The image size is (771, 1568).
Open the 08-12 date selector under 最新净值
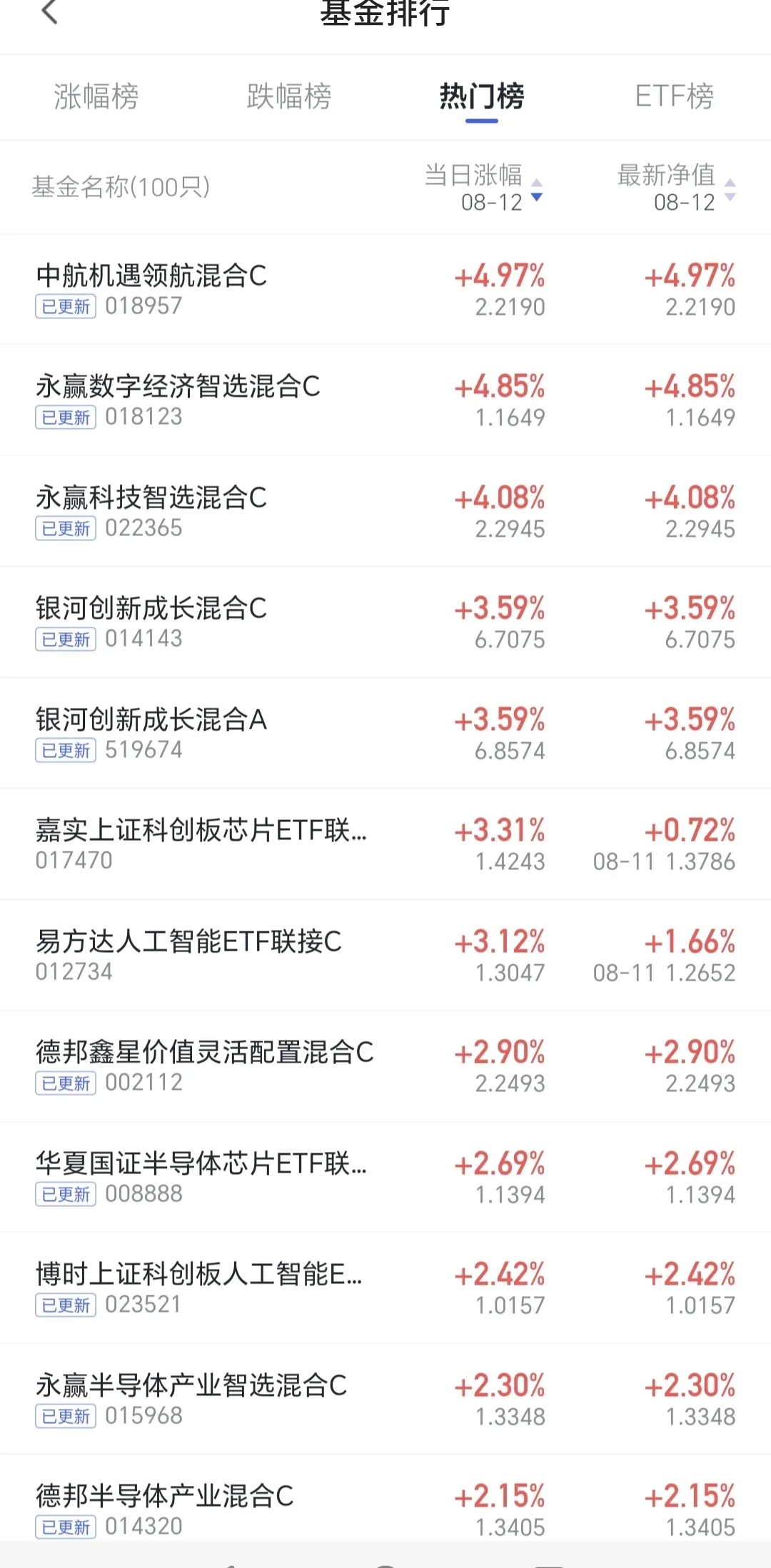pos(684,202)
